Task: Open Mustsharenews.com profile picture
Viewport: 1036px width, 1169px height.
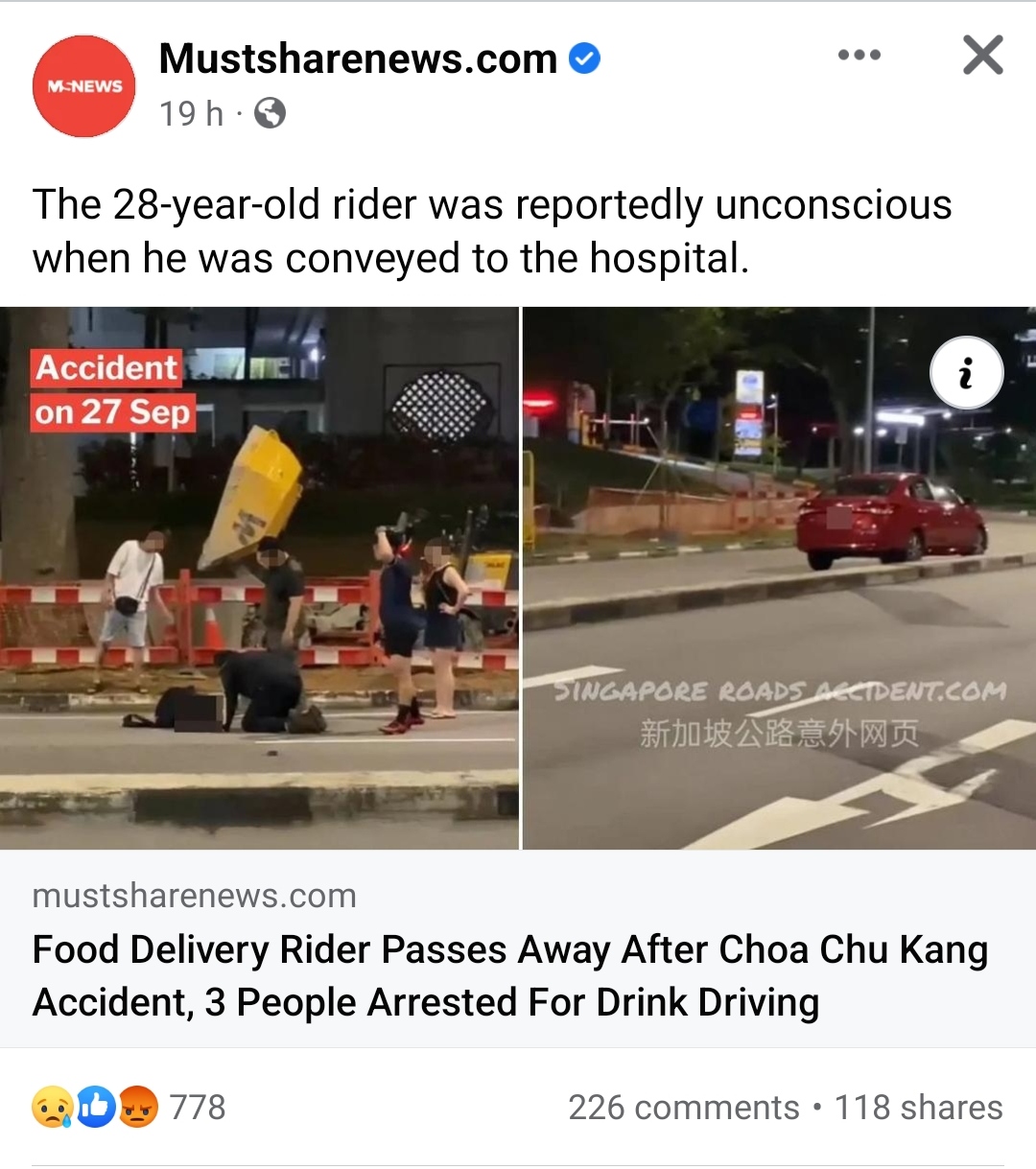Action: pos(84,86)
